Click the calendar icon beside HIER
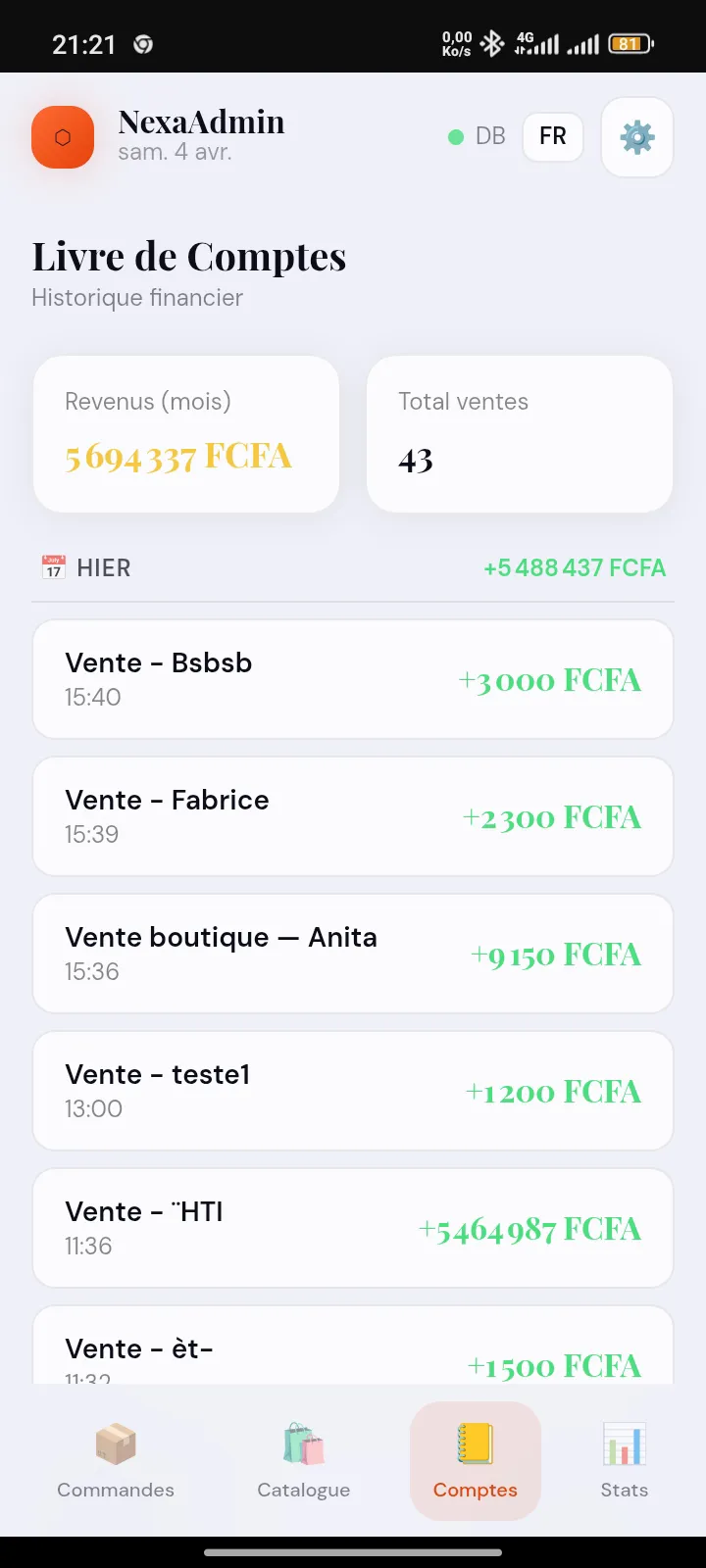This screenshot has width=706, height=1568. point(52,565)
